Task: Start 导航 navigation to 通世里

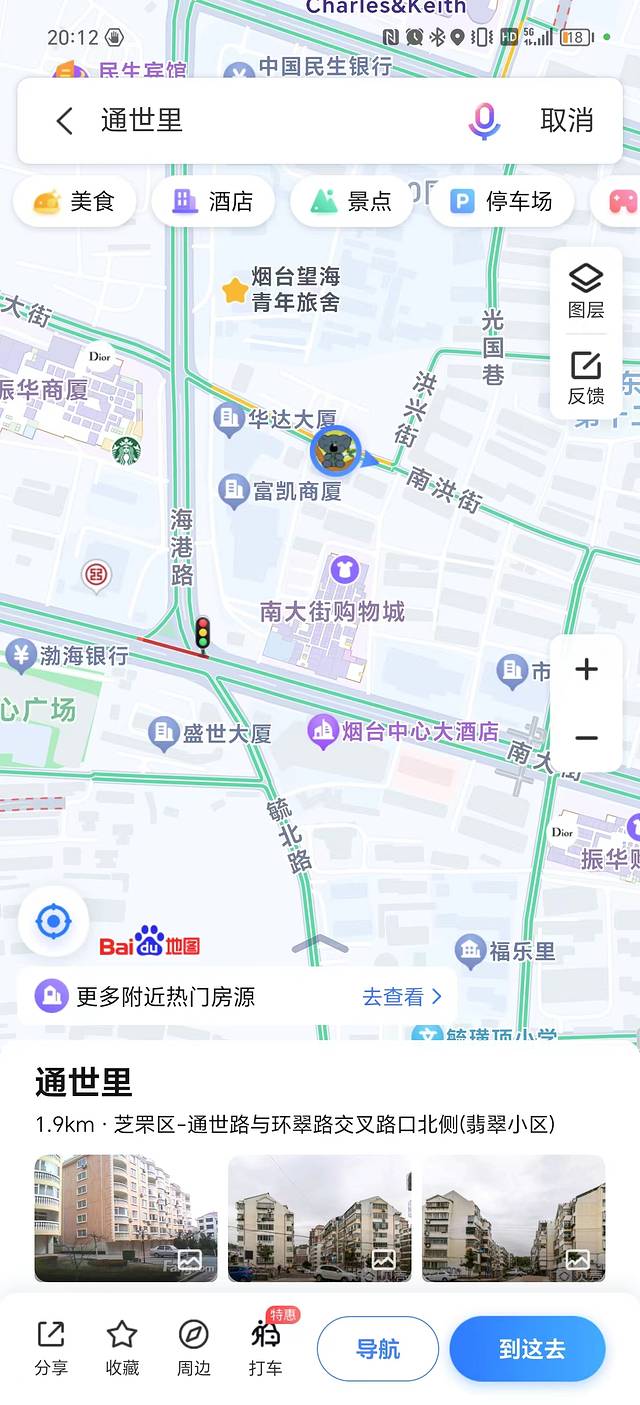Action: pyautogui.click(x=378, y=1348)
